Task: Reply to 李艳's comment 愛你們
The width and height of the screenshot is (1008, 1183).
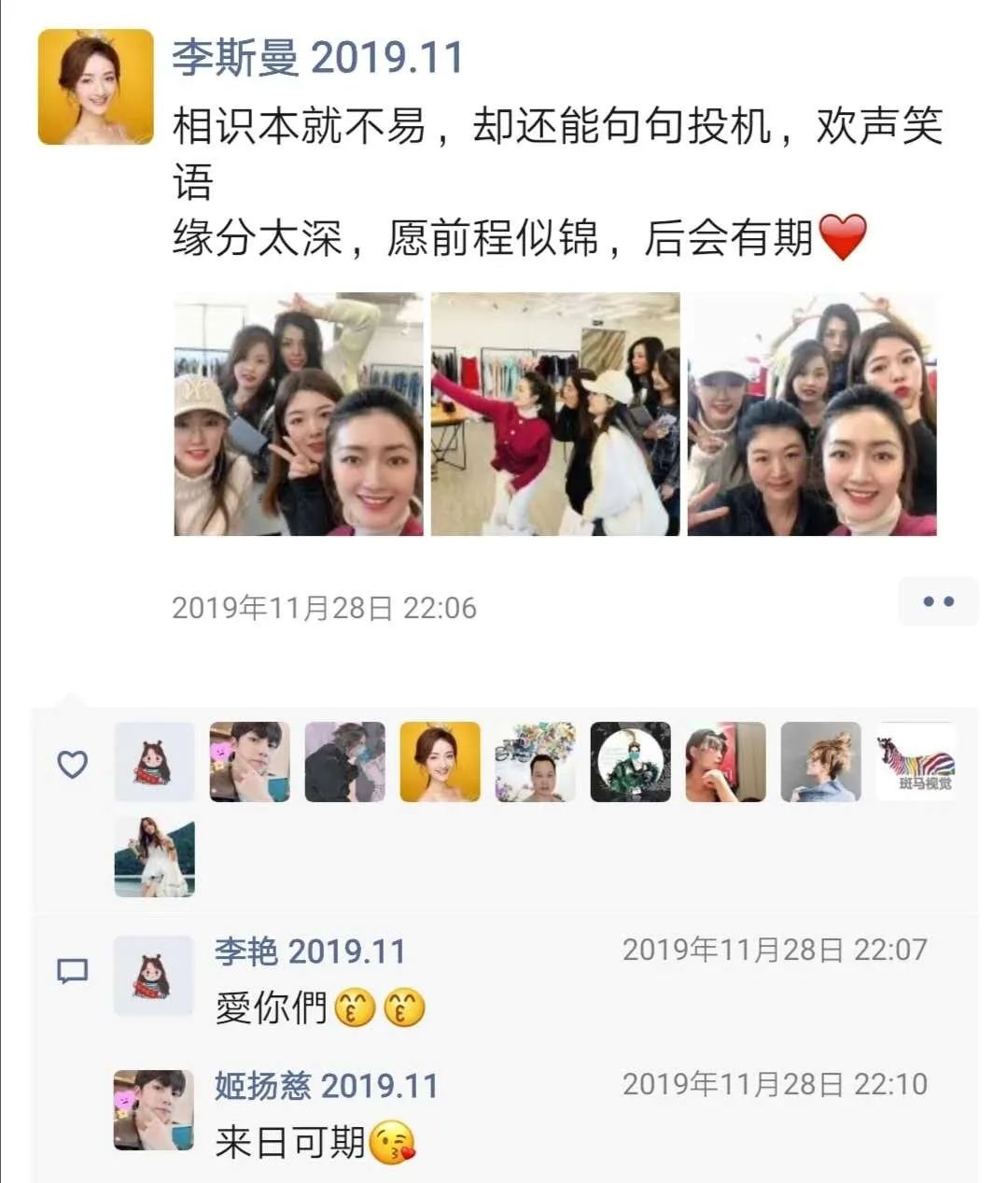Action: tap(271, 1008)
